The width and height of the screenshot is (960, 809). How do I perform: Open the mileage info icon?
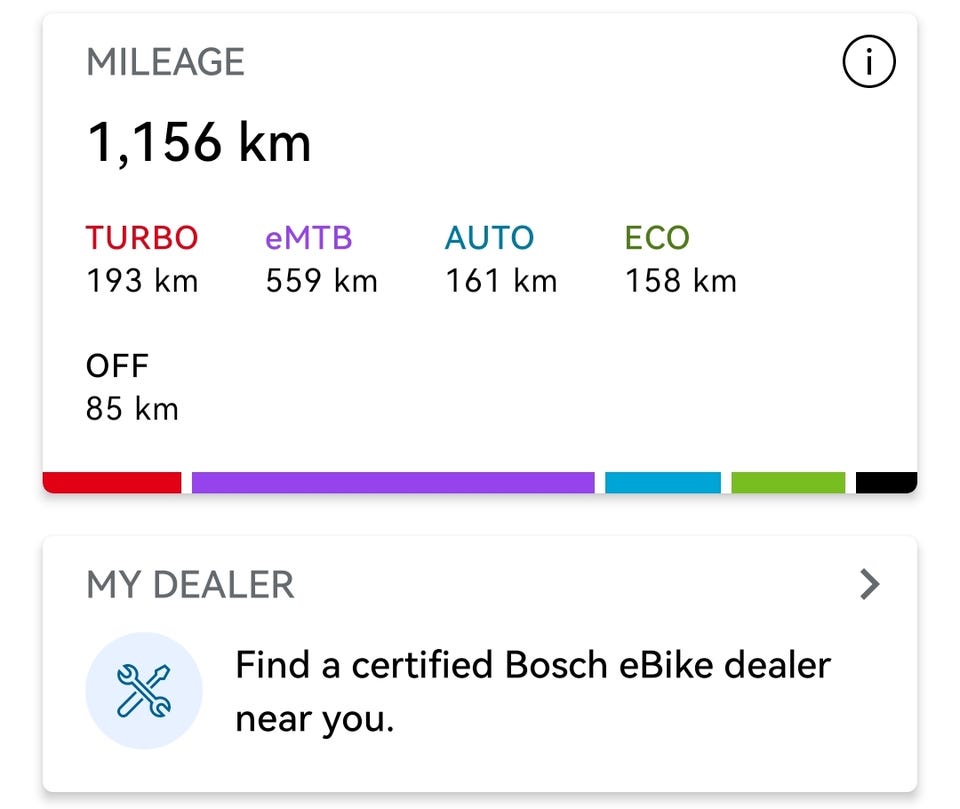tap(868, 64)
